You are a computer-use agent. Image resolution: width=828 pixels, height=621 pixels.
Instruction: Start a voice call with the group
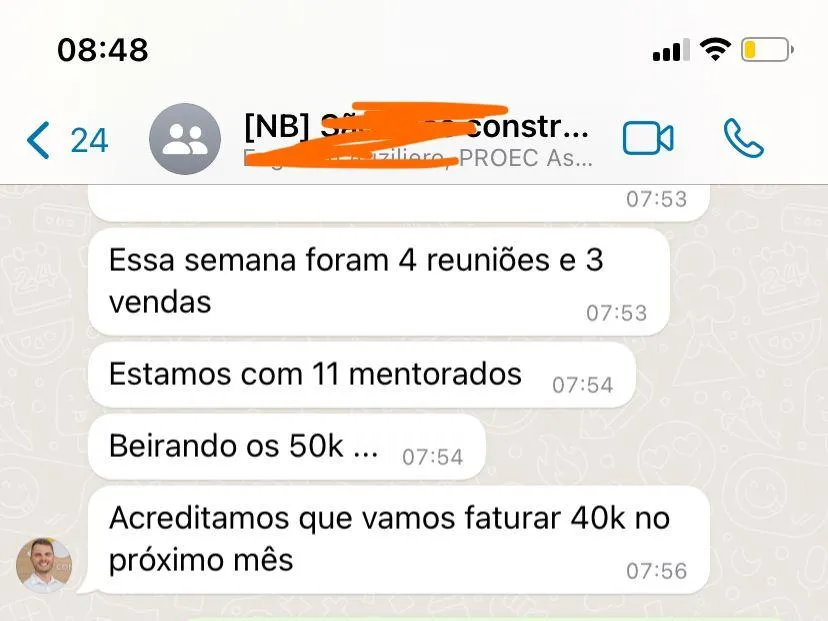point(743,139)
